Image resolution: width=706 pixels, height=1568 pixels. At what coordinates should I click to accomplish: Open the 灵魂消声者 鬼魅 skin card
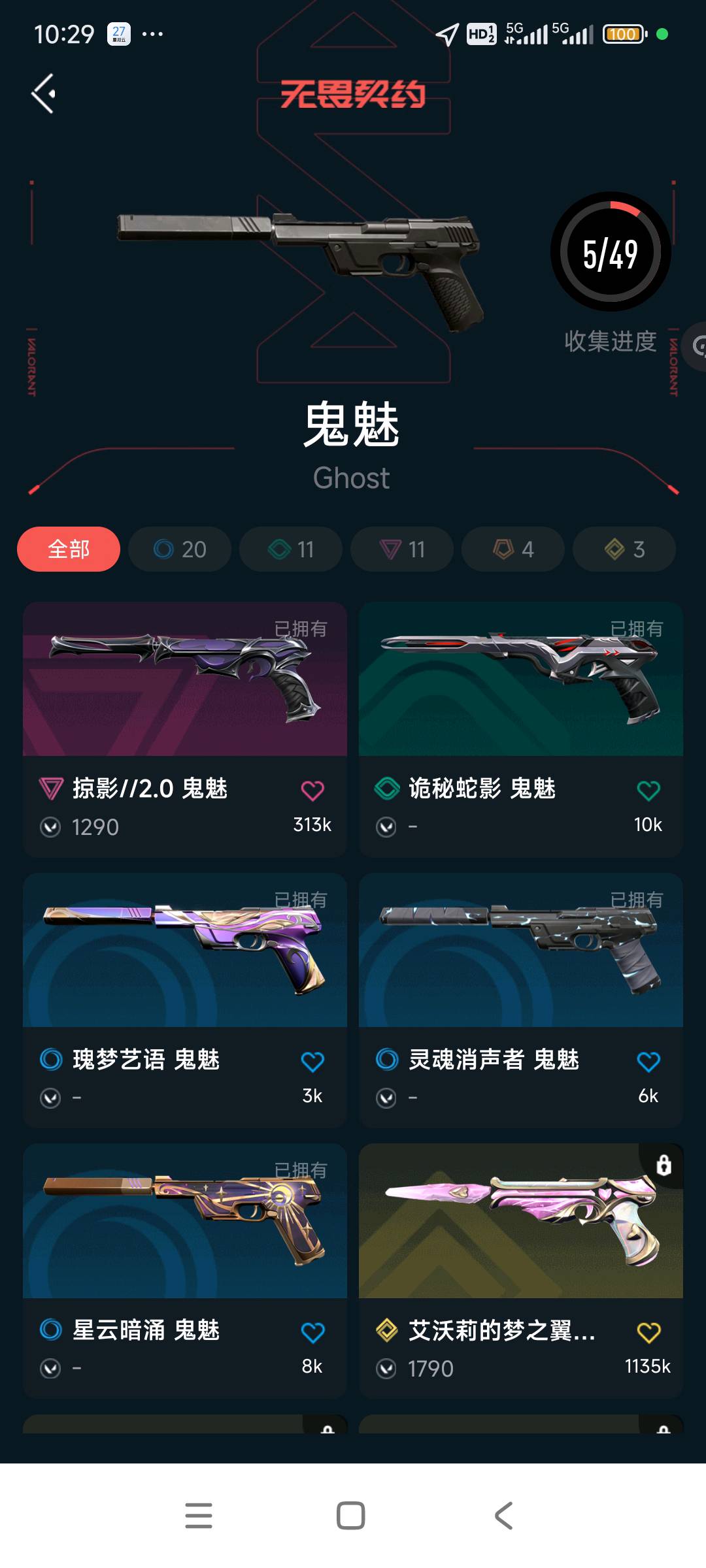(x=521, y=951)
